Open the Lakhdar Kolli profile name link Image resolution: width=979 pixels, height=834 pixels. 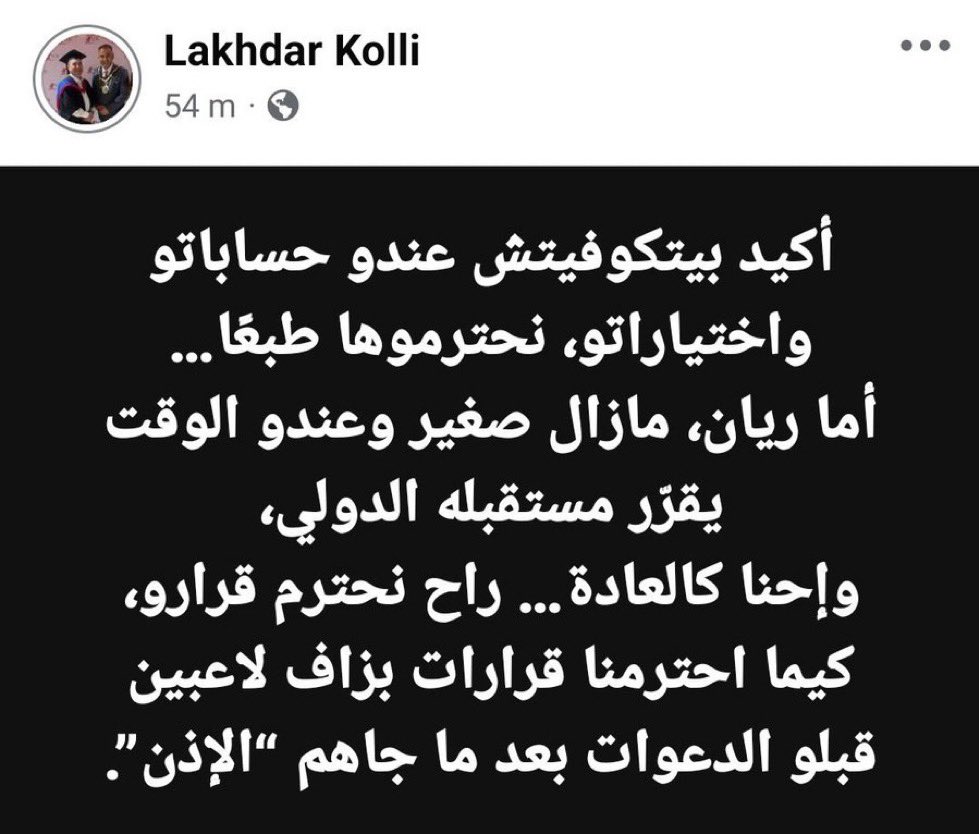tap(291, 54)
